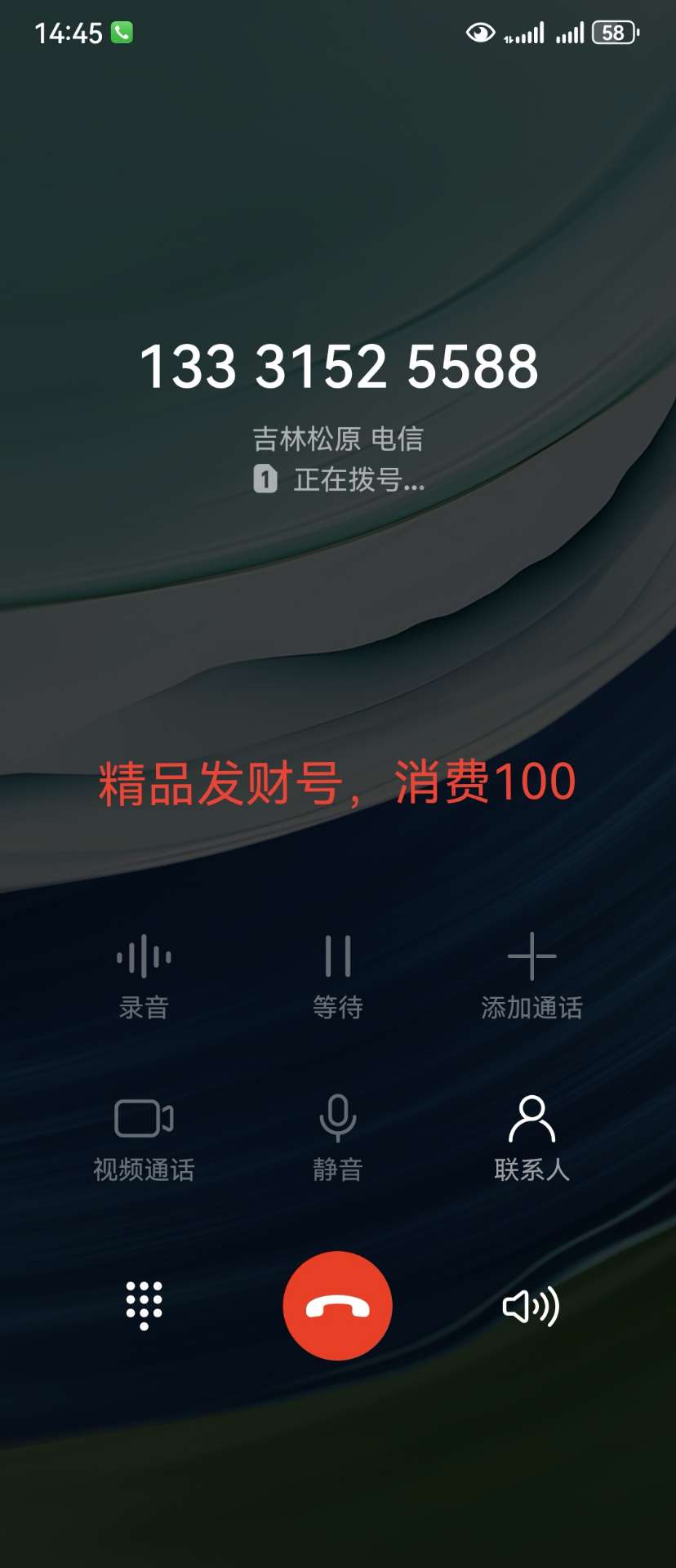Image resolution: width=676 pixels, height=1568 pixels.
Task: Start 录音 call recording
Action: [144, 975]
